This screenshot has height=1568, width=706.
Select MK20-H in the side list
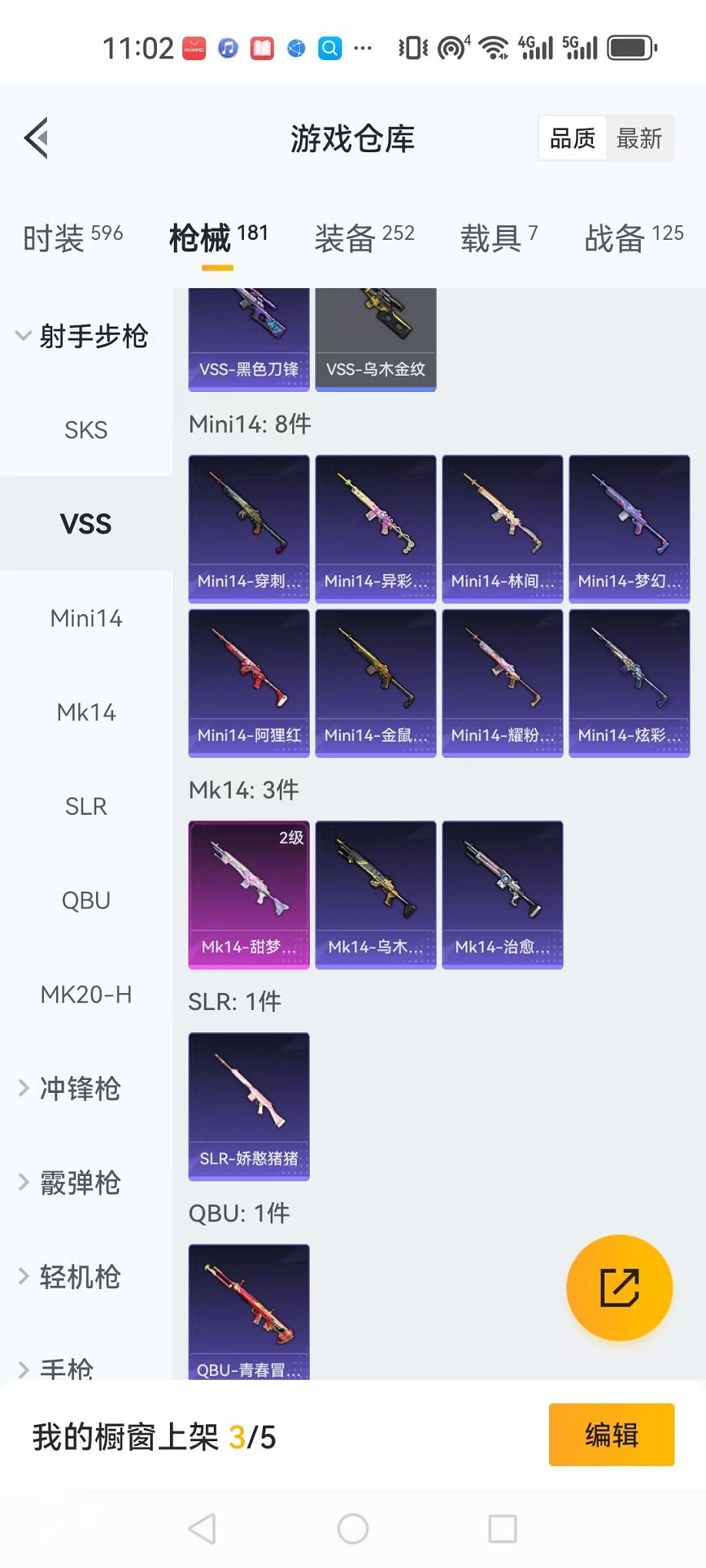pyautogui.click(x=85, y=995)
